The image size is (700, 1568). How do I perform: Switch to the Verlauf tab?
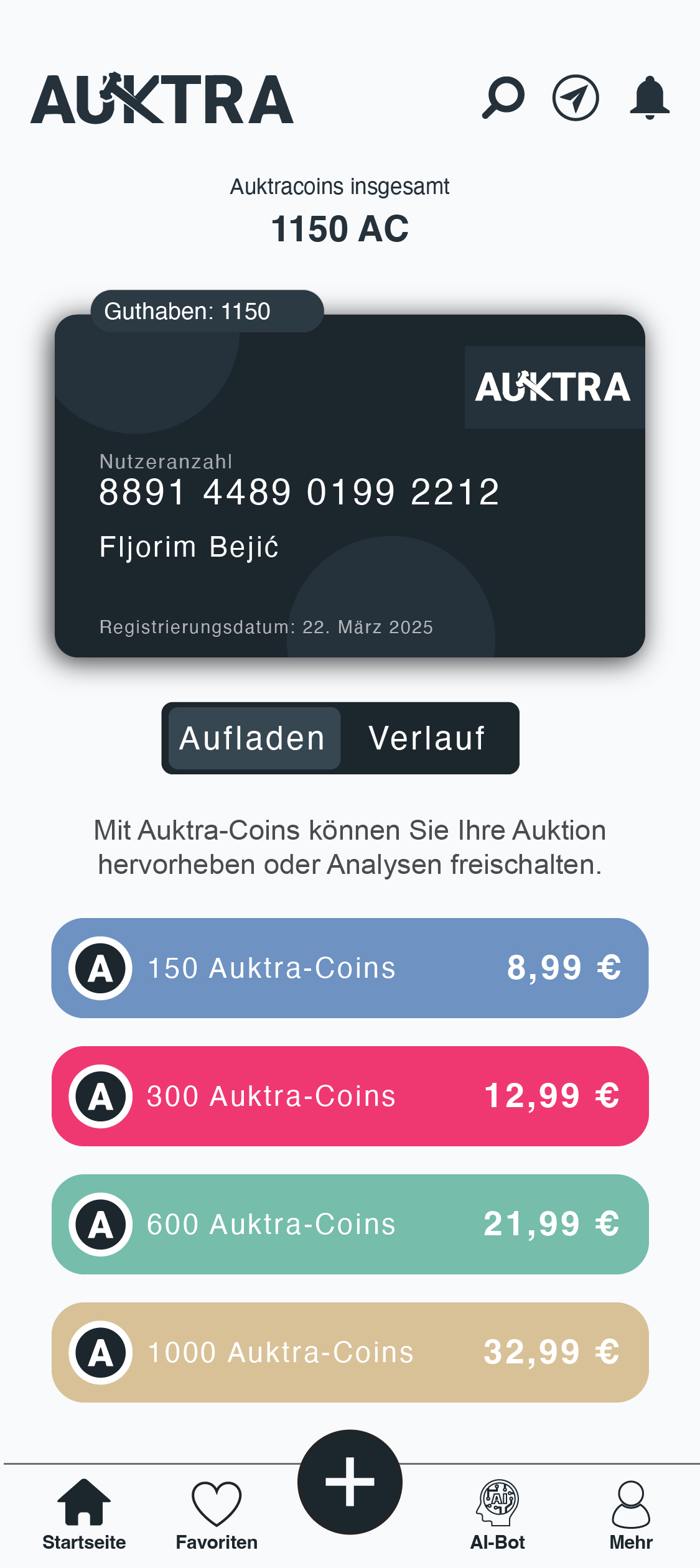(427, 738)
